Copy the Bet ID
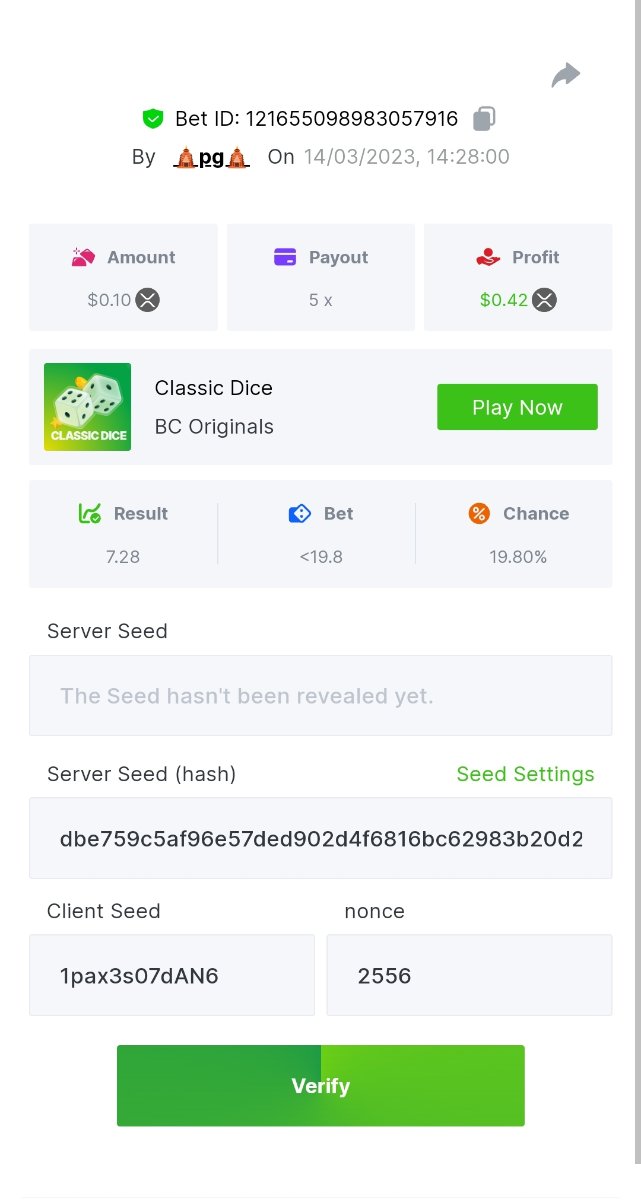 (x=484, y=119)
